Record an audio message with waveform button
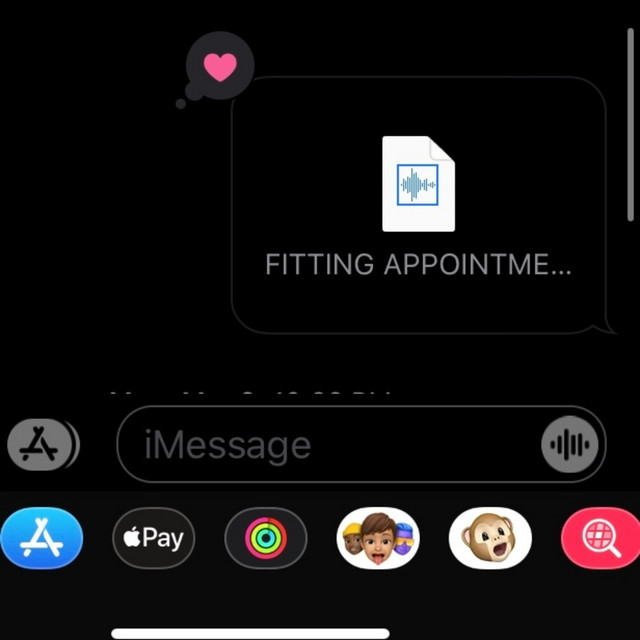The height and width of the screenshot is (640, 640). click(x=572, y=445)
